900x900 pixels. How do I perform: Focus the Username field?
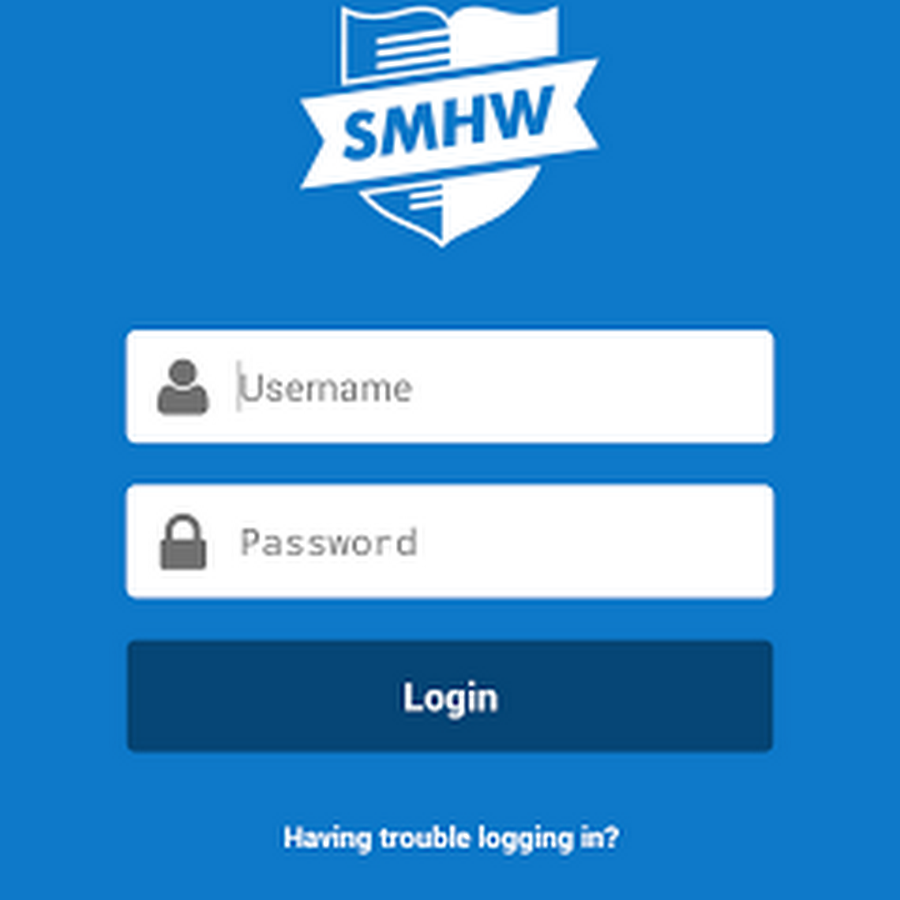pyautogui.click(x=480, y=387)
